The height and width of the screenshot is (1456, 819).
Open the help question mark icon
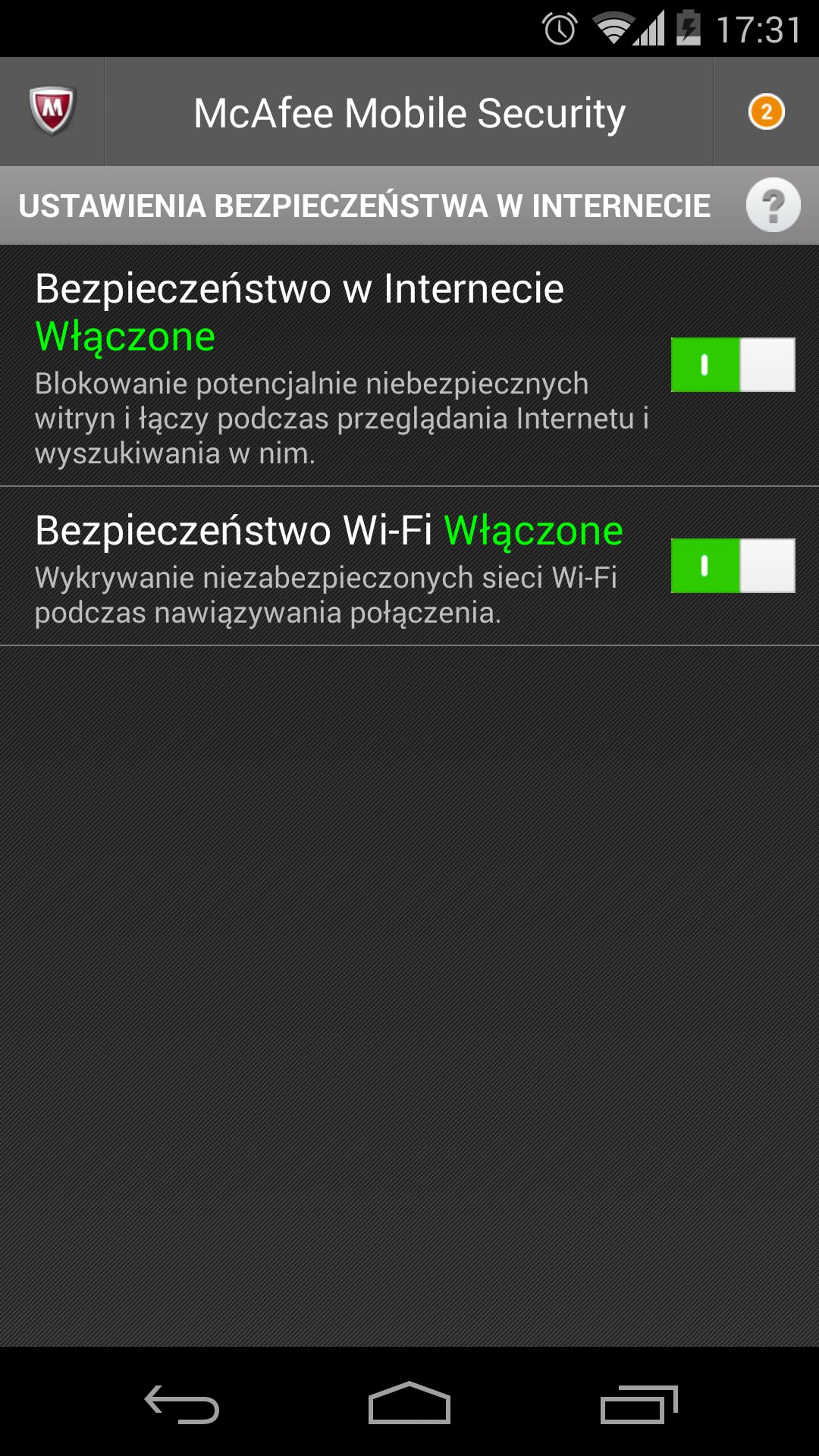point(773,205)
